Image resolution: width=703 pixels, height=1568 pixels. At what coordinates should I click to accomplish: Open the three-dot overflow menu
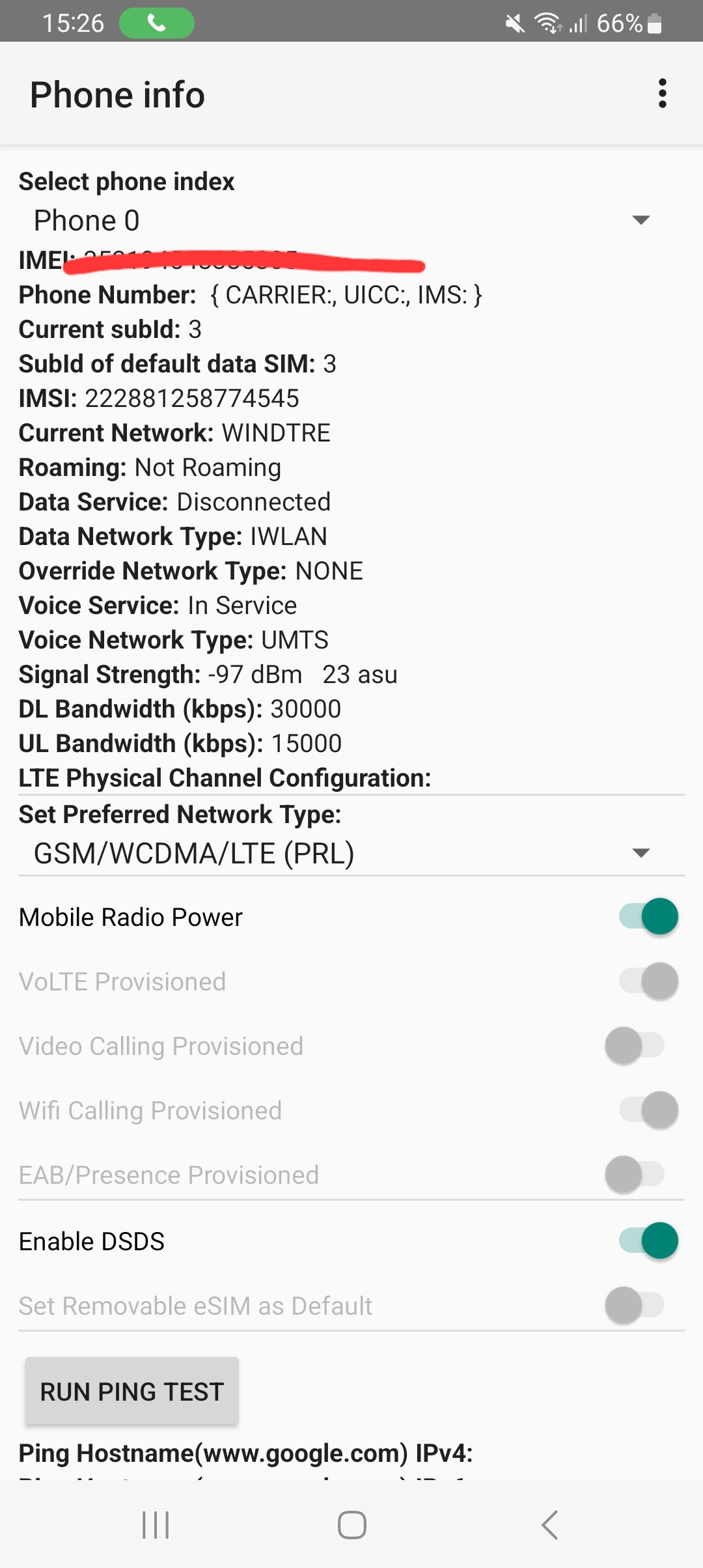point(663,94)
